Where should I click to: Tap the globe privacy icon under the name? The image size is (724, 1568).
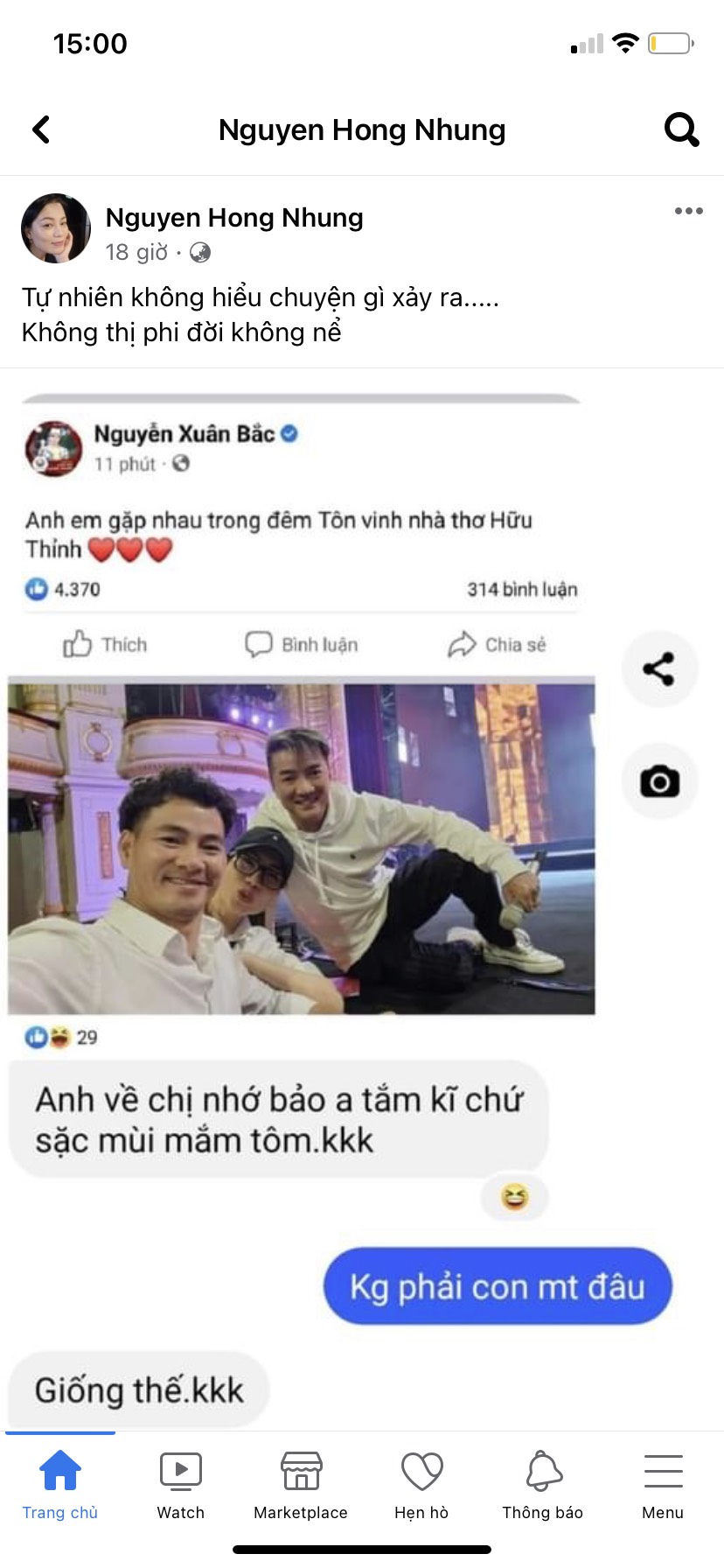(x=200, y=253)
